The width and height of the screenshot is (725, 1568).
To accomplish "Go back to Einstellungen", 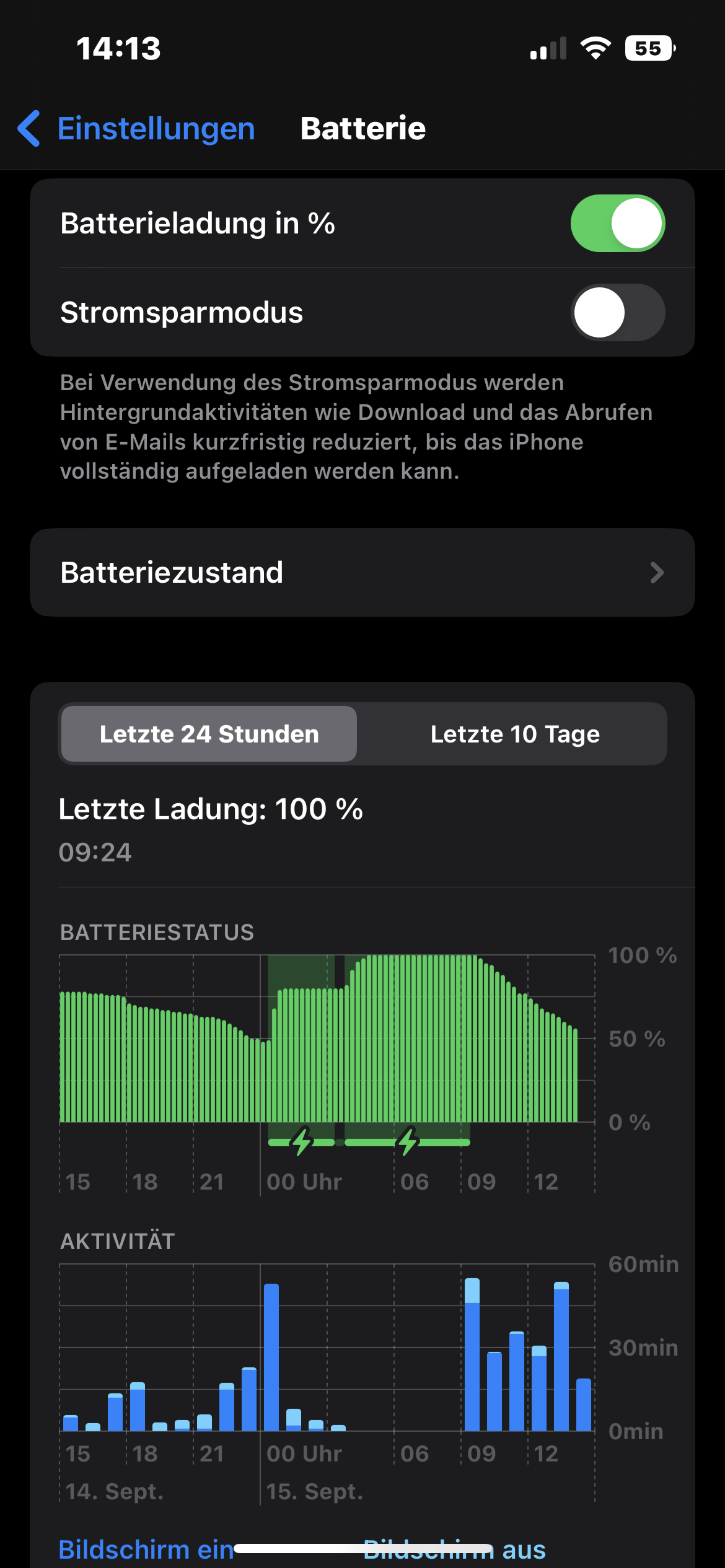I will [x=136, y=129].
